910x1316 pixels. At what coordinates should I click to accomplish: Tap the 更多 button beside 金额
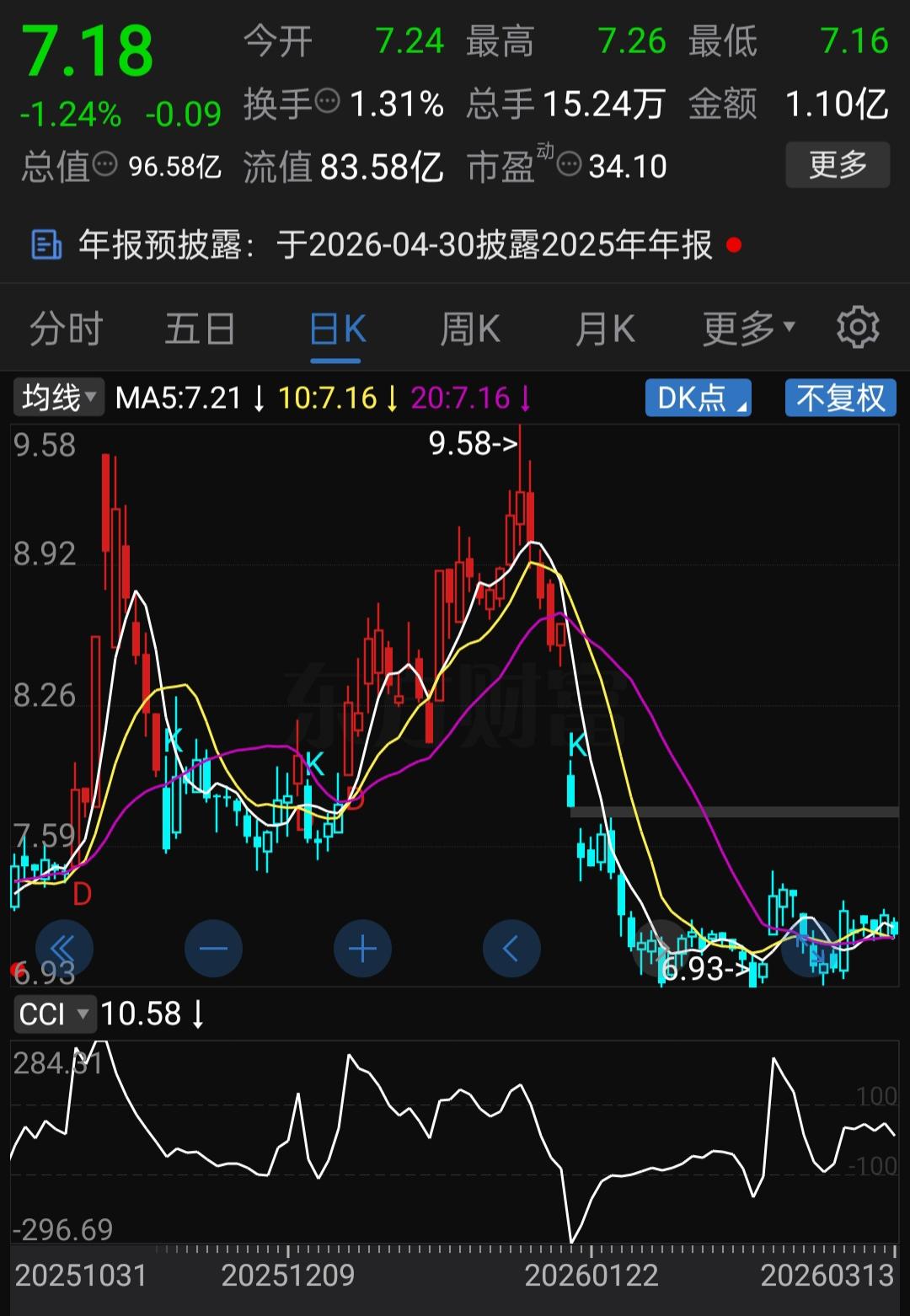click(x=837, y=164)
